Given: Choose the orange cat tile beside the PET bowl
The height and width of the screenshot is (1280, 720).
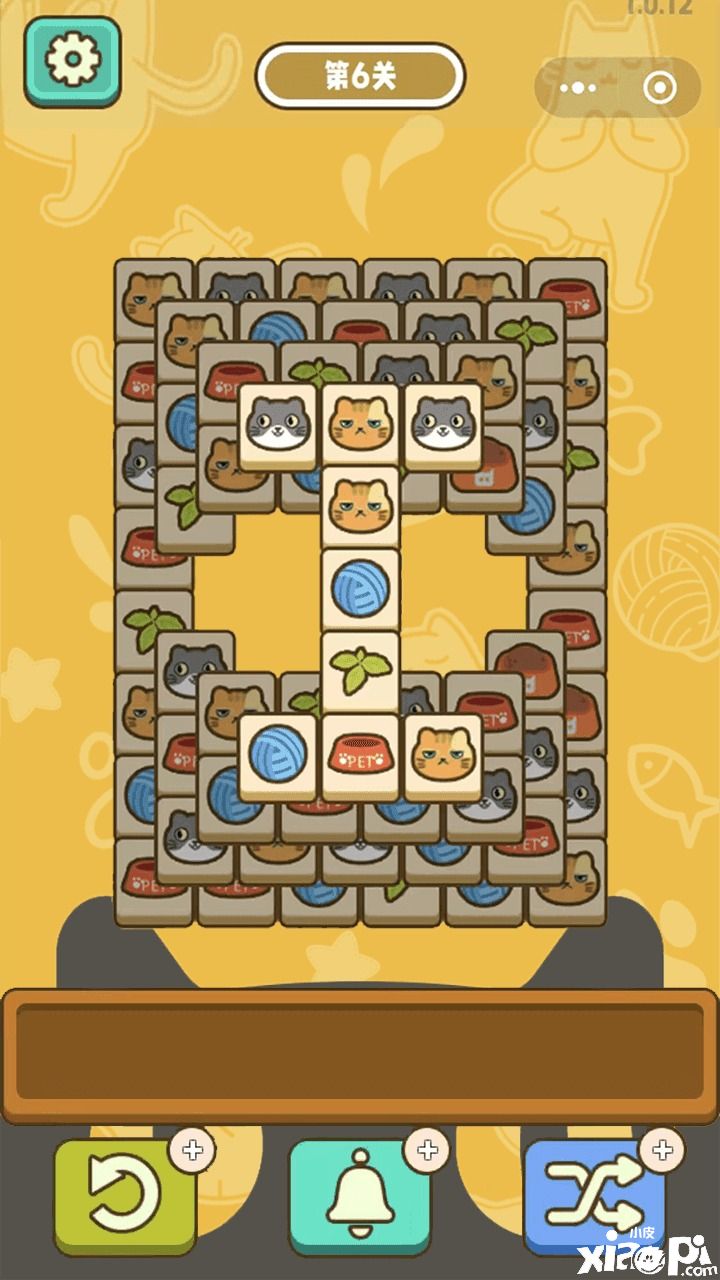Looking at the screenshot, I should point(443,753).
